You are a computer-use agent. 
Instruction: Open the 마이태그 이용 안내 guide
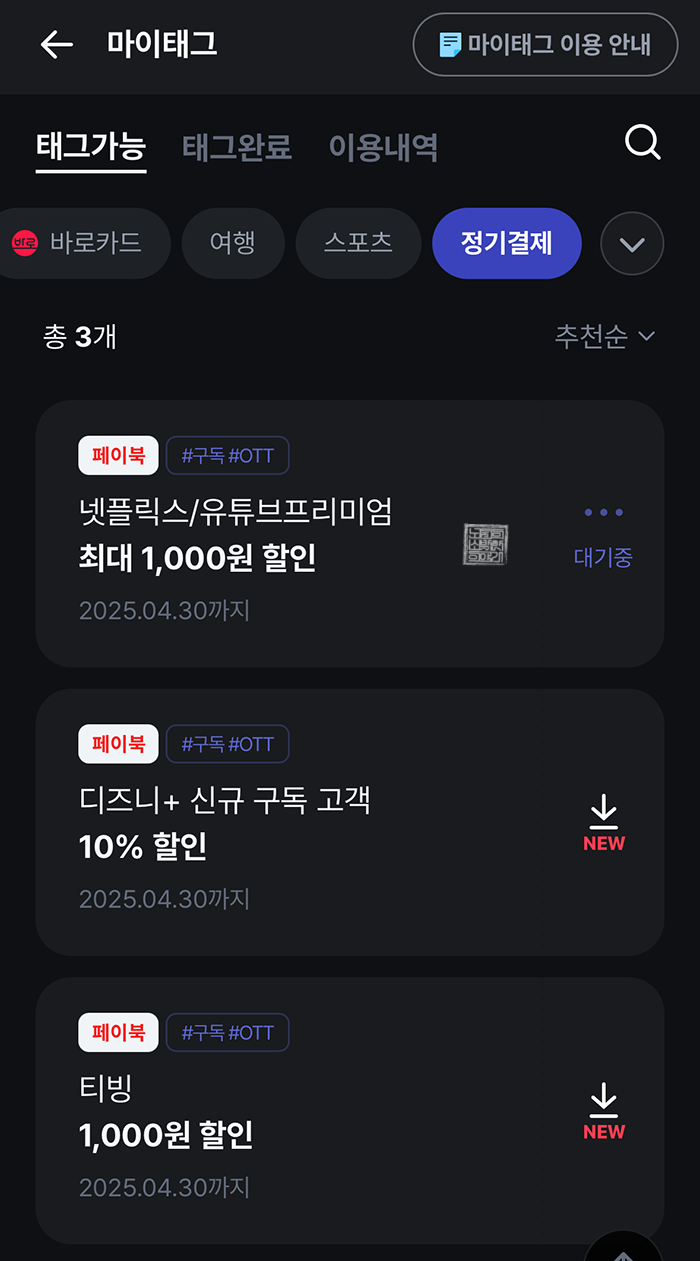(545, 44)
